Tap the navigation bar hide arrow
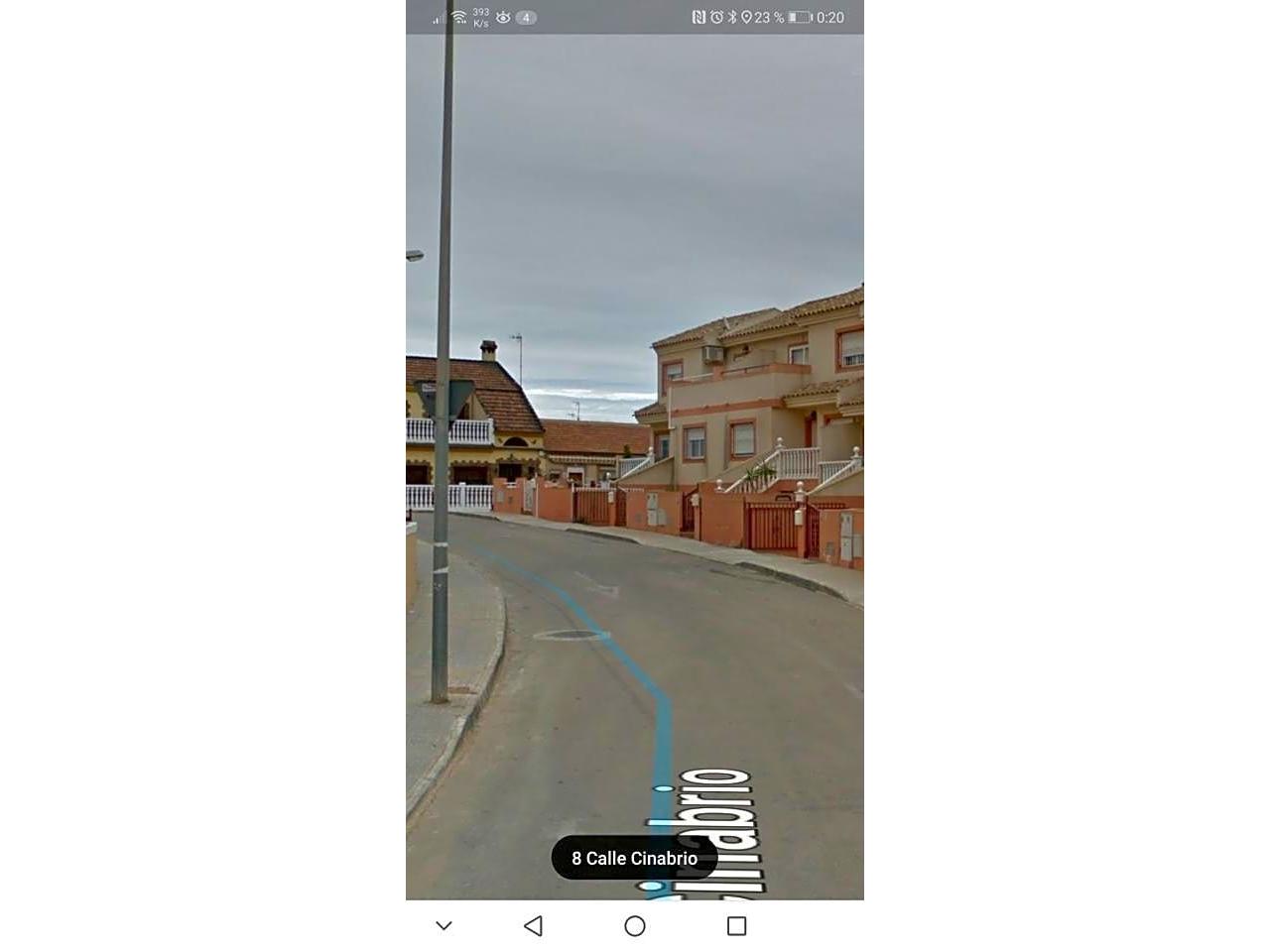This screenshot has height=952, width=1270. pyautogui.click(x=444, y=926)
